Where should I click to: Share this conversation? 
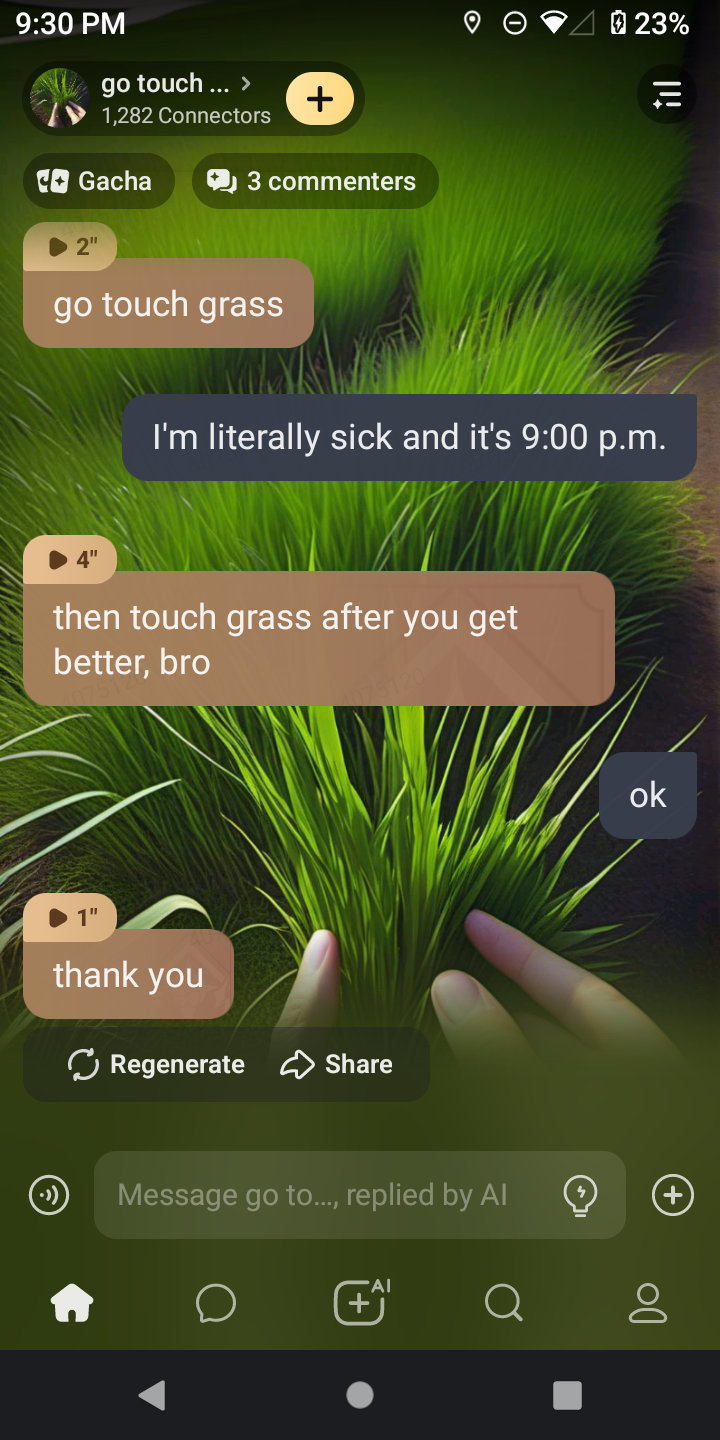click(x=337, y=1064)
